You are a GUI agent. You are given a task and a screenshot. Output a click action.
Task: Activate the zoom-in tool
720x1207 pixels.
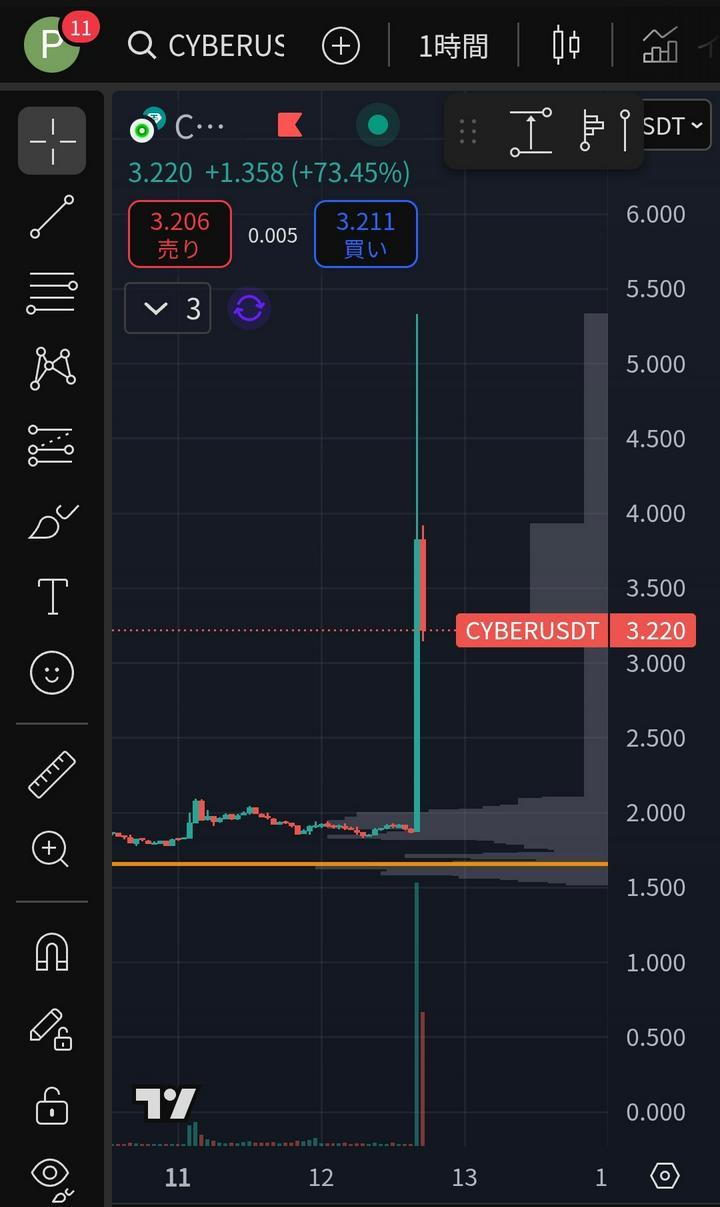pyautogui.click(x=52, y=850)
